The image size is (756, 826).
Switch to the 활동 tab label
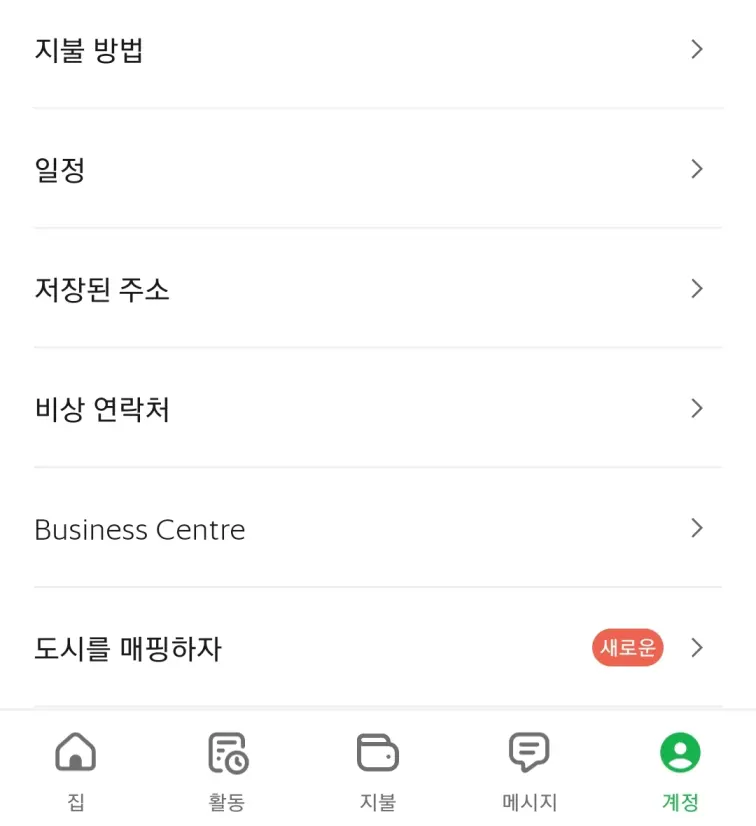click(x=226, y=801)
